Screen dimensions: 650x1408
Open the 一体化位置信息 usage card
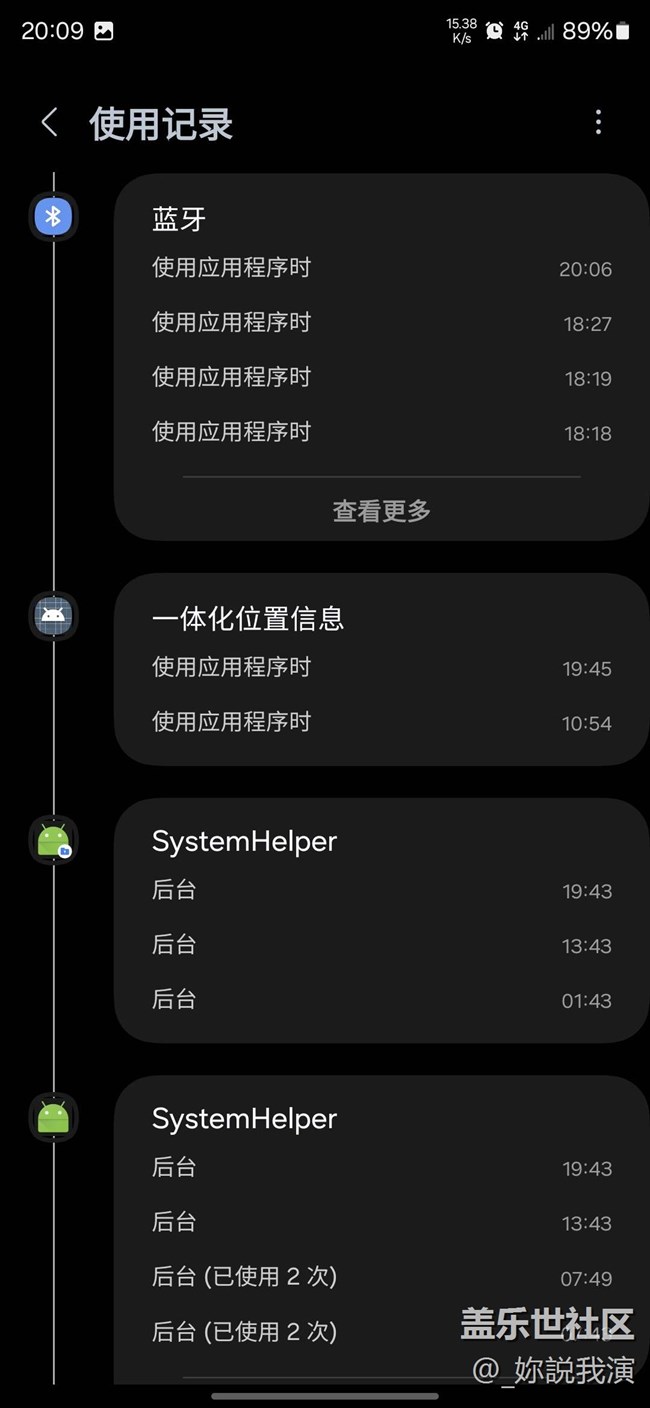coord(380,619)
